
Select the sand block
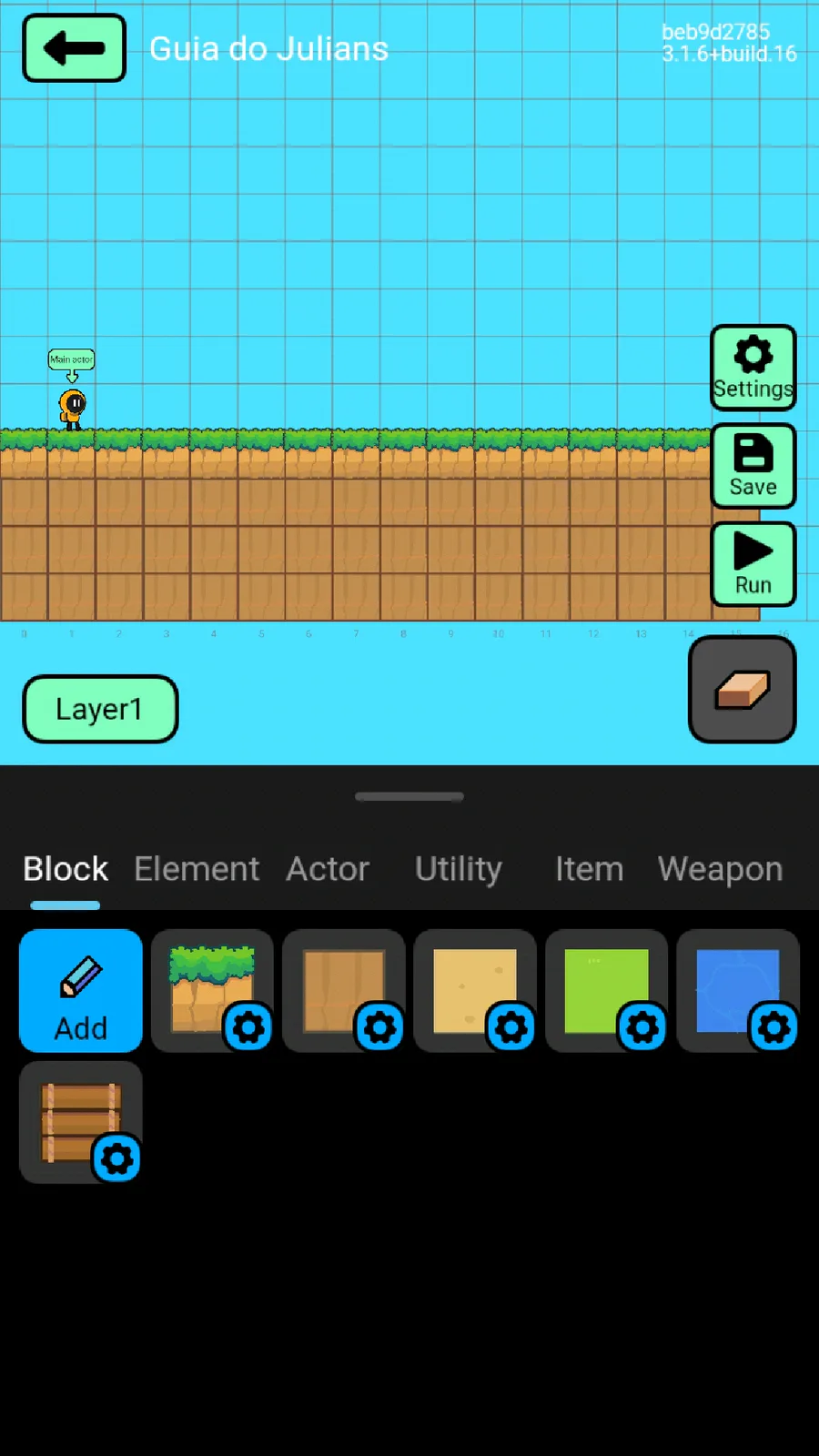tap(468, 985)
